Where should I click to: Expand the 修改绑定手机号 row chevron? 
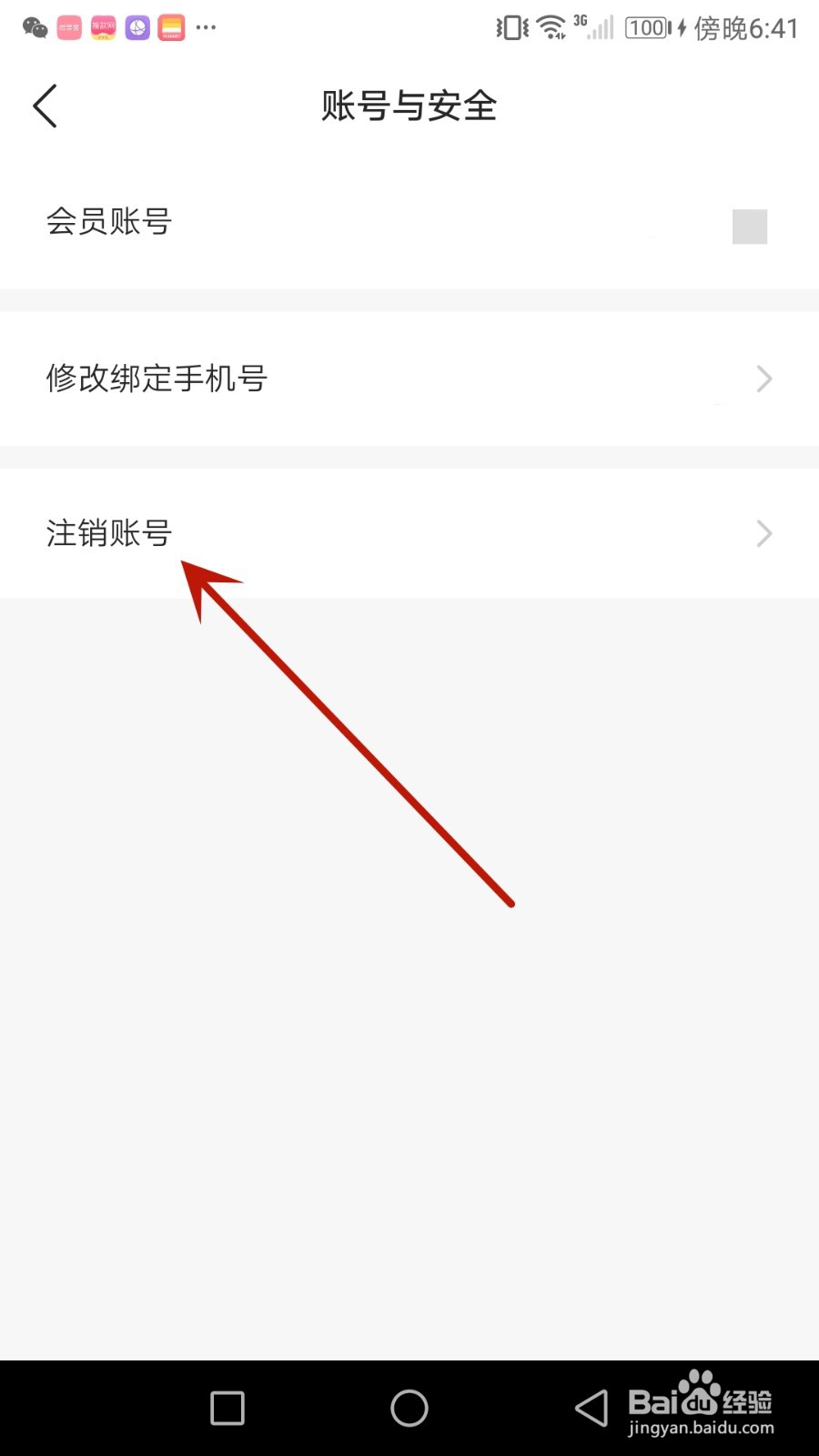[x=763, y=379]
